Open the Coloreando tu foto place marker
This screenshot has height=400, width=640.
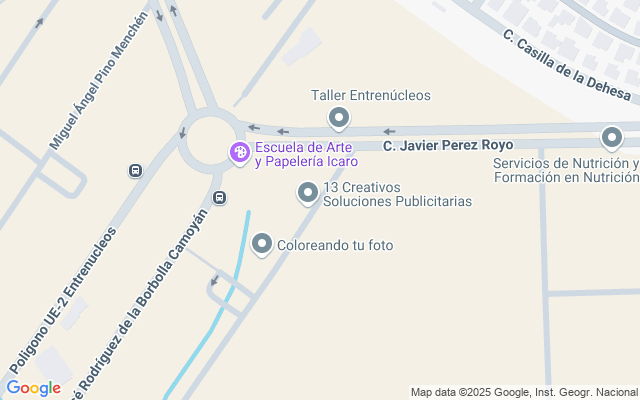262,243
